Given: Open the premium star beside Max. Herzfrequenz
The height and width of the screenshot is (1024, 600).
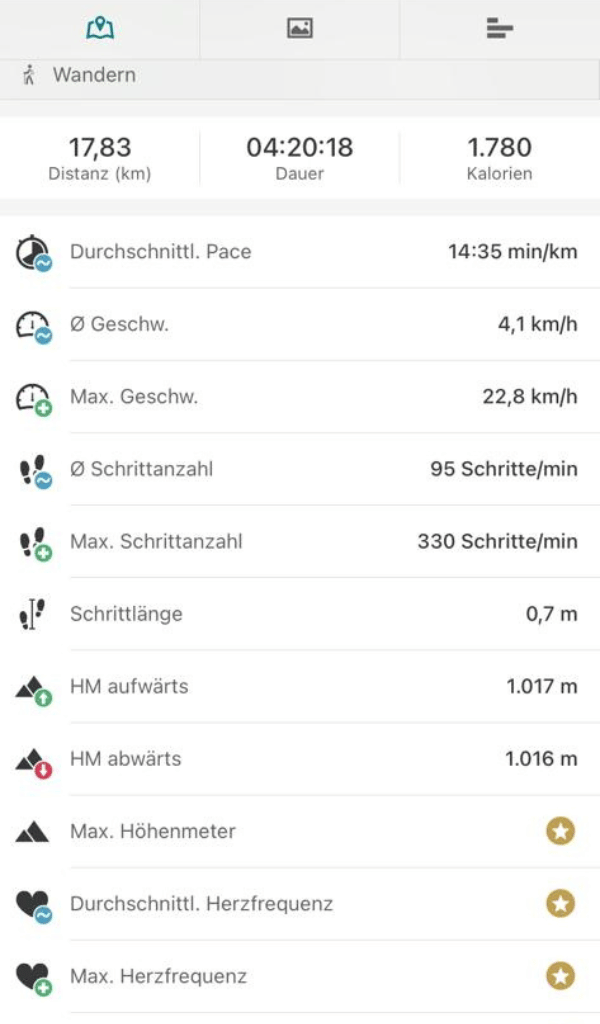Looking at the screenshot, I should point(560,976).
